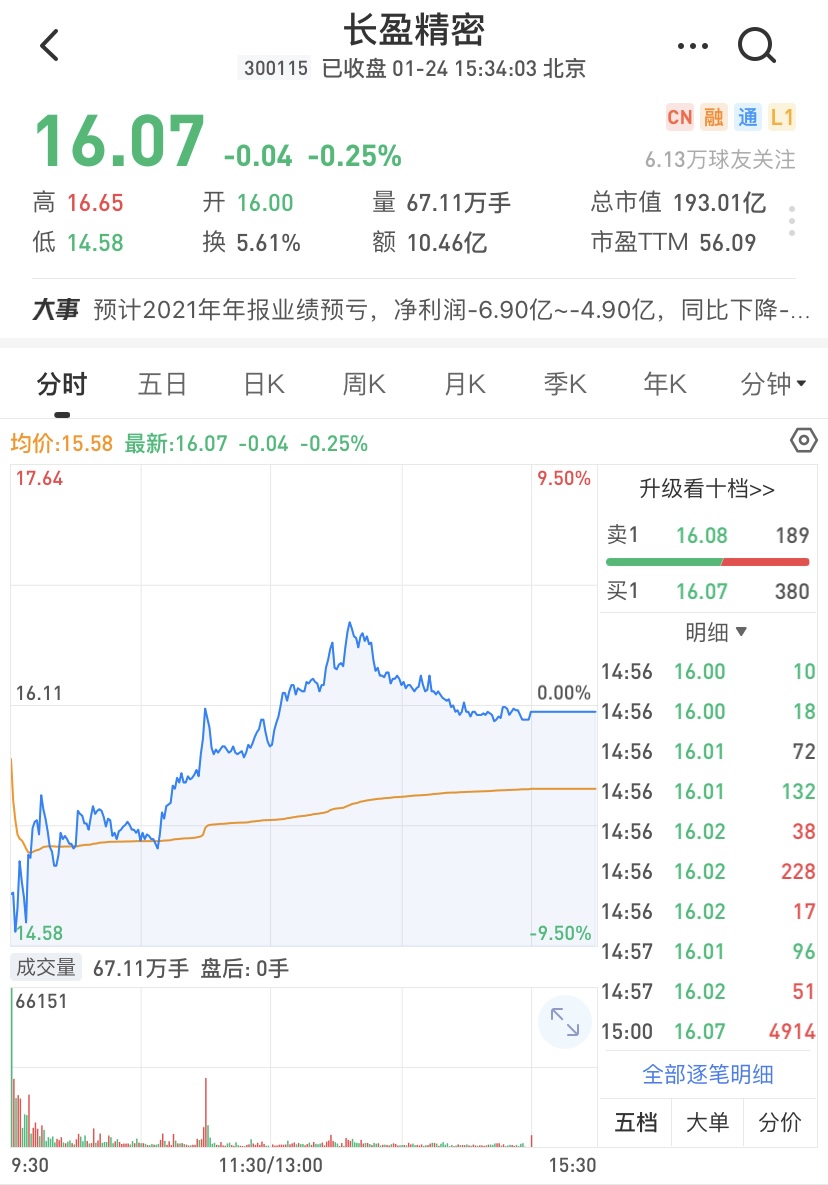Show the 季K chart tab
The height and width of the screenshot is (1185, 828).
click(x=565, y=384)
